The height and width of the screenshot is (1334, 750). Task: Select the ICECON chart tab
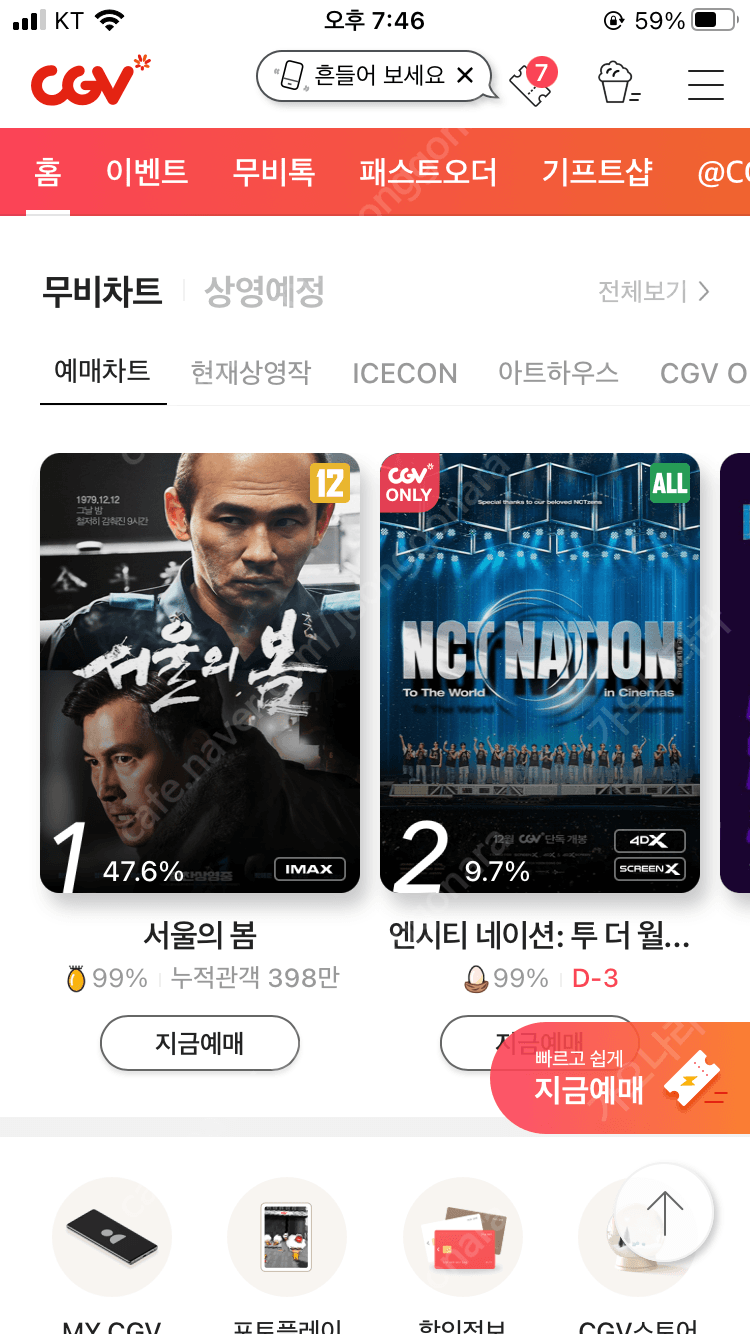[404, 372]
